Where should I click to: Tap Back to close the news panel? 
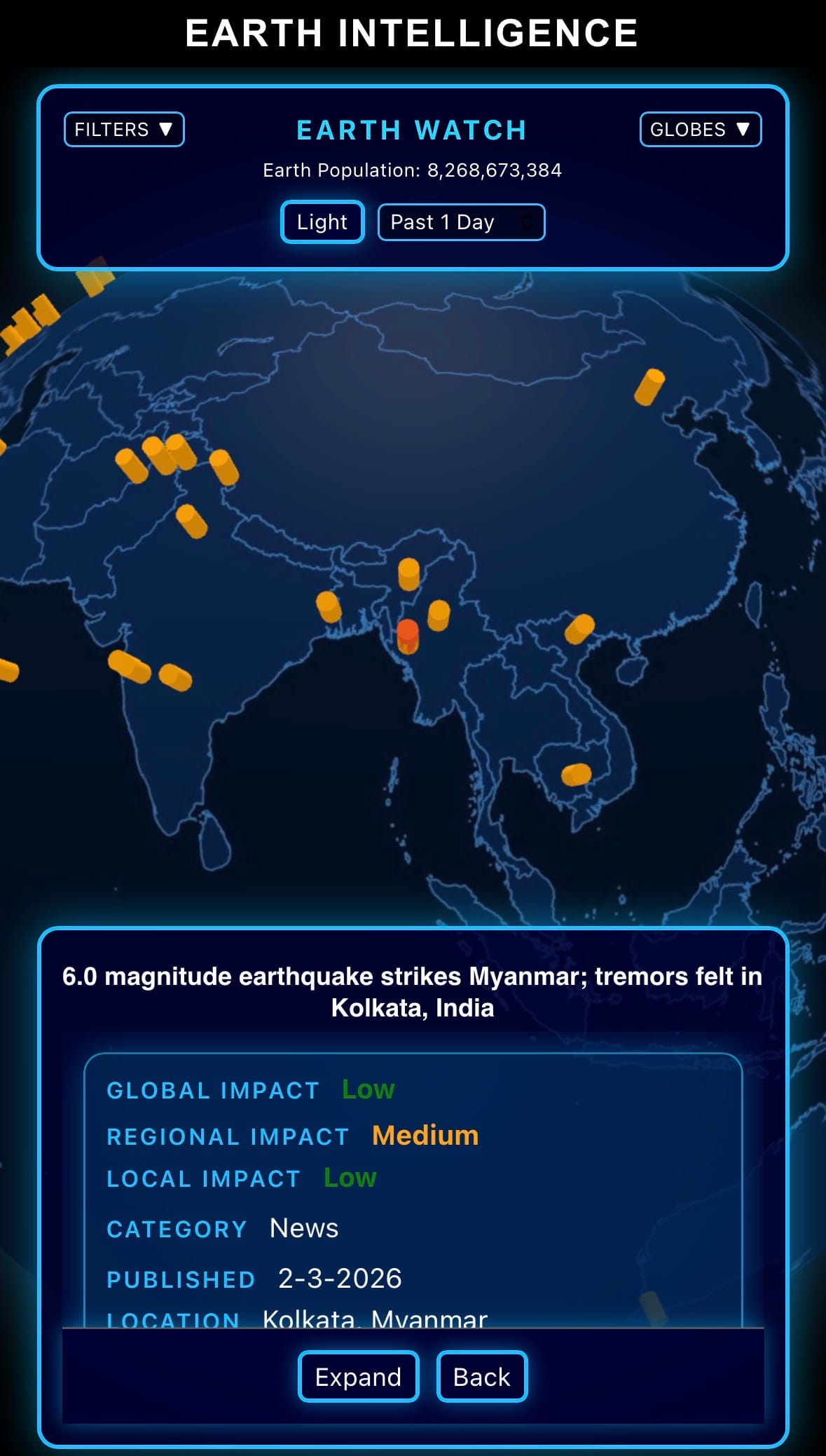click(x=481, y=1377)
